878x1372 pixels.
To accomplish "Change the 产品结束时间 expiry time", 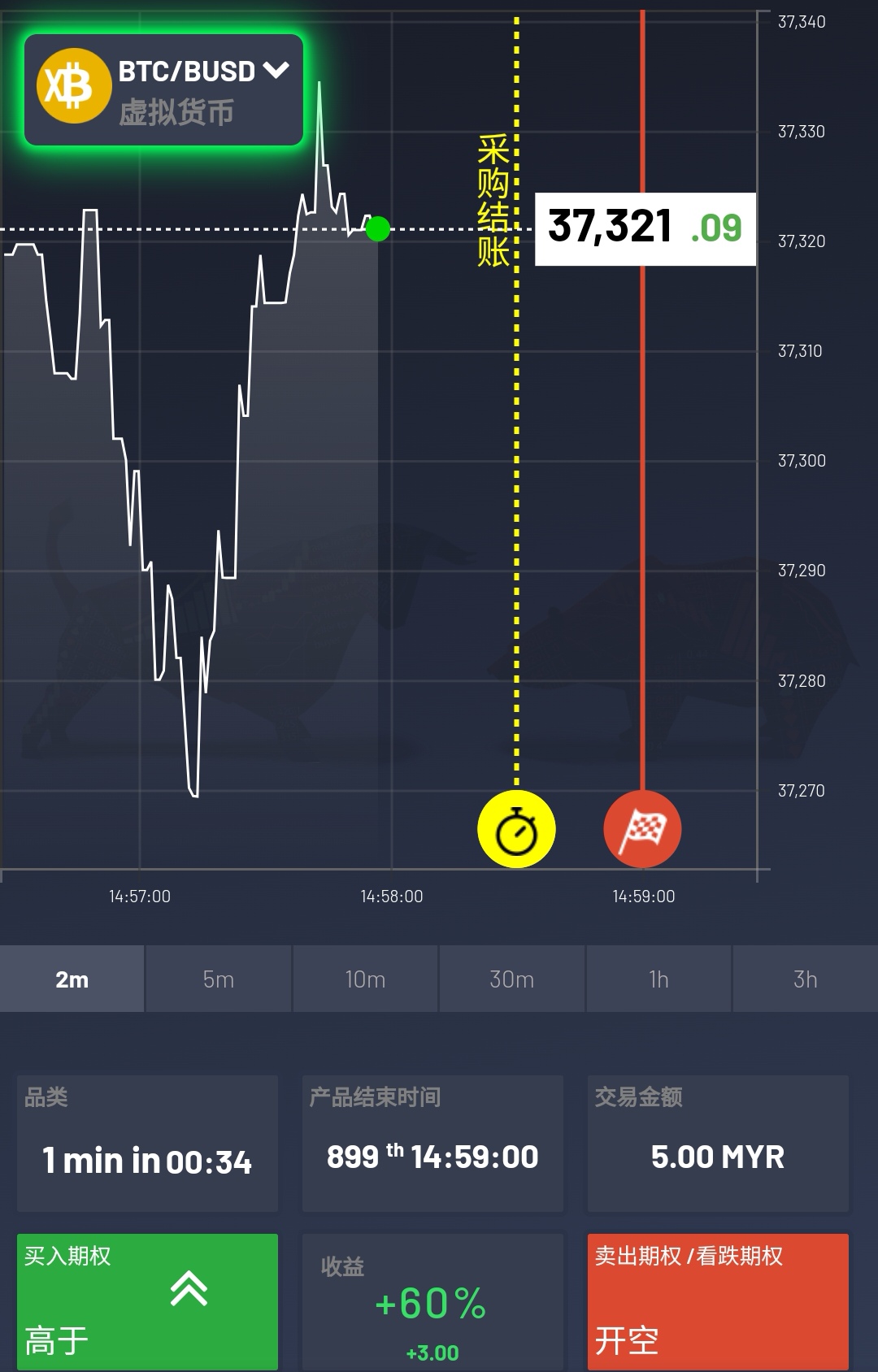I will pyautogui.click(x=432, y=1143).
